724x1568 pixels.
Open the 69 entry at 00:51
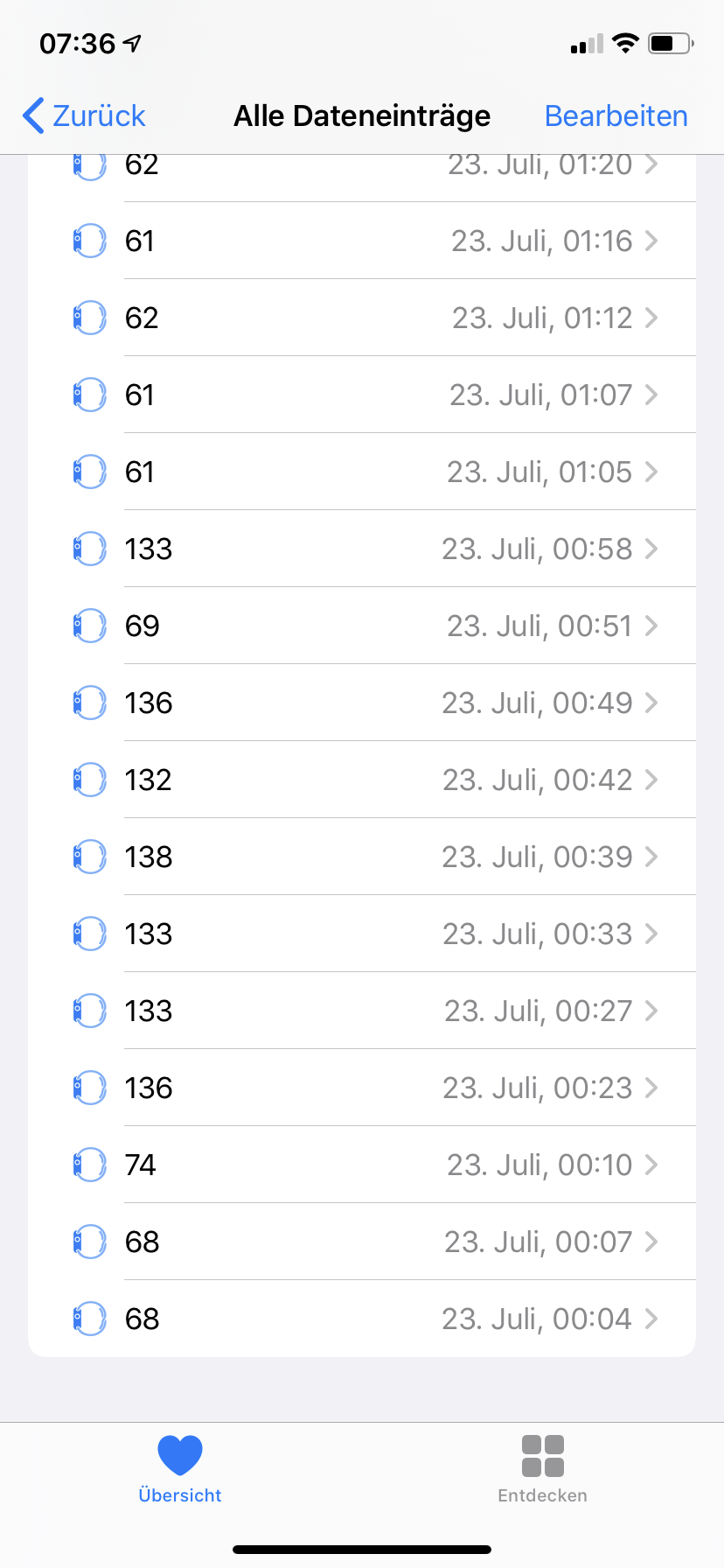(362, 626)
